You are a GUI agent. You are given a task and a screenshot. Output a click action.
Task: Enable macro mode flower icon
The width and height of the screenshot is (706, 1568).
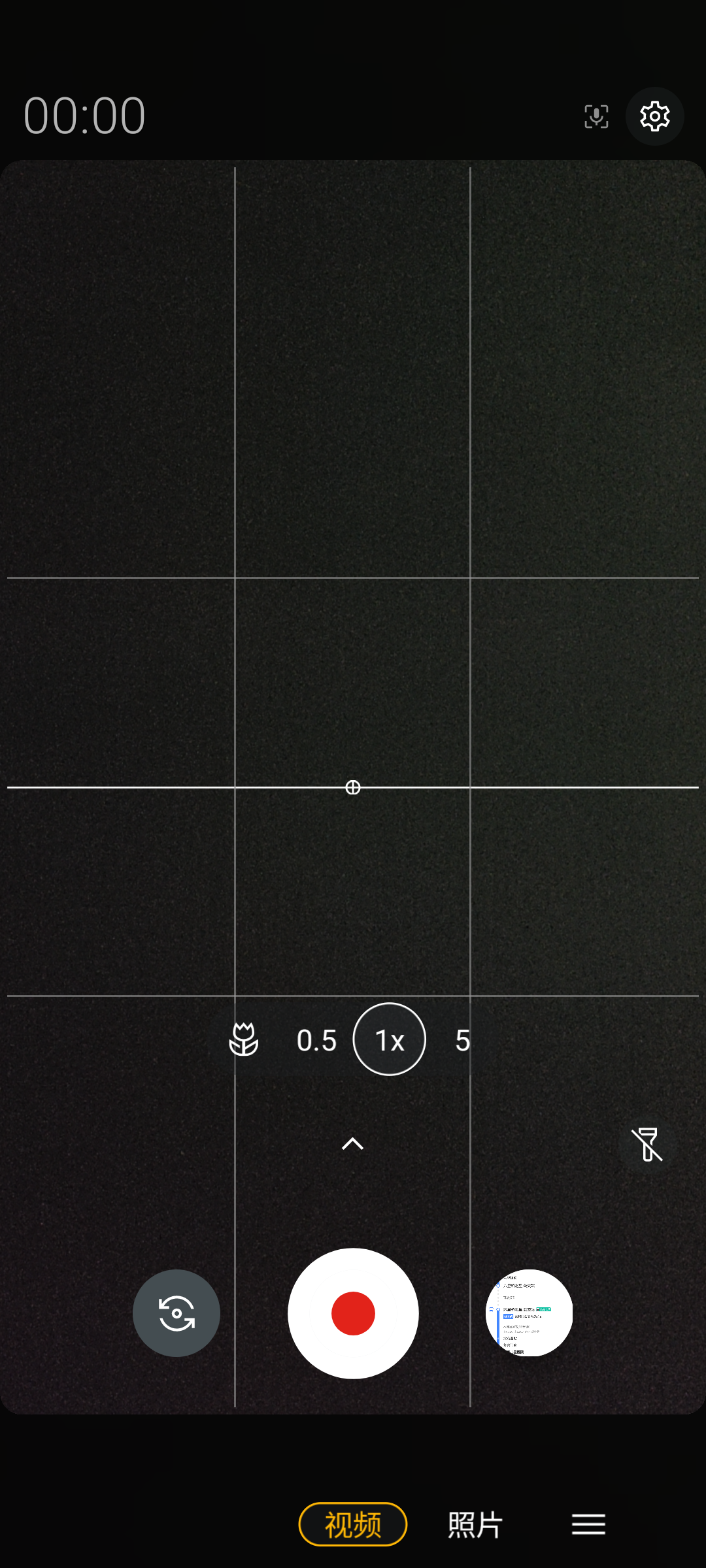(x=244, y=1039)
